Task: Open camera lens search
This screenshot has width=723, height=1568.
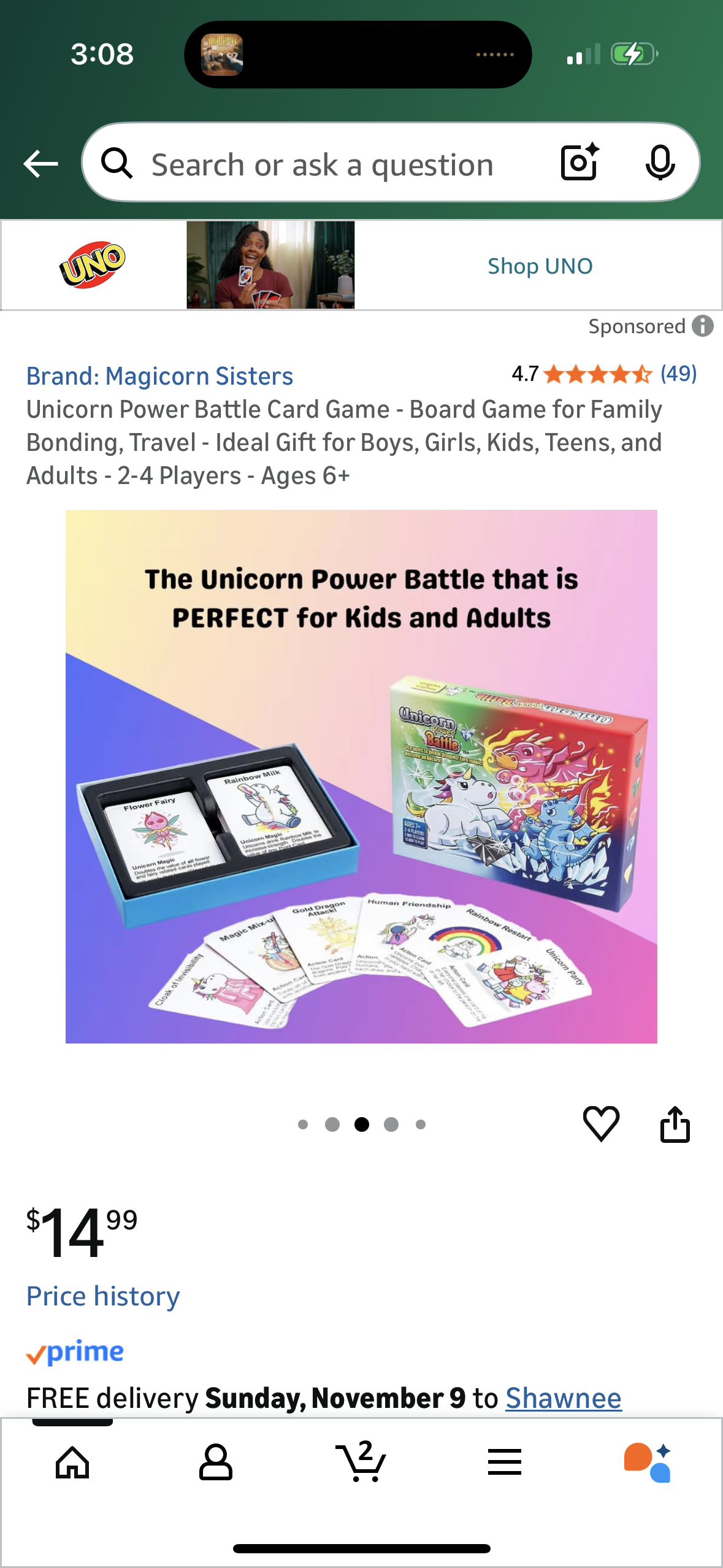Action: (x=579, y=163)
